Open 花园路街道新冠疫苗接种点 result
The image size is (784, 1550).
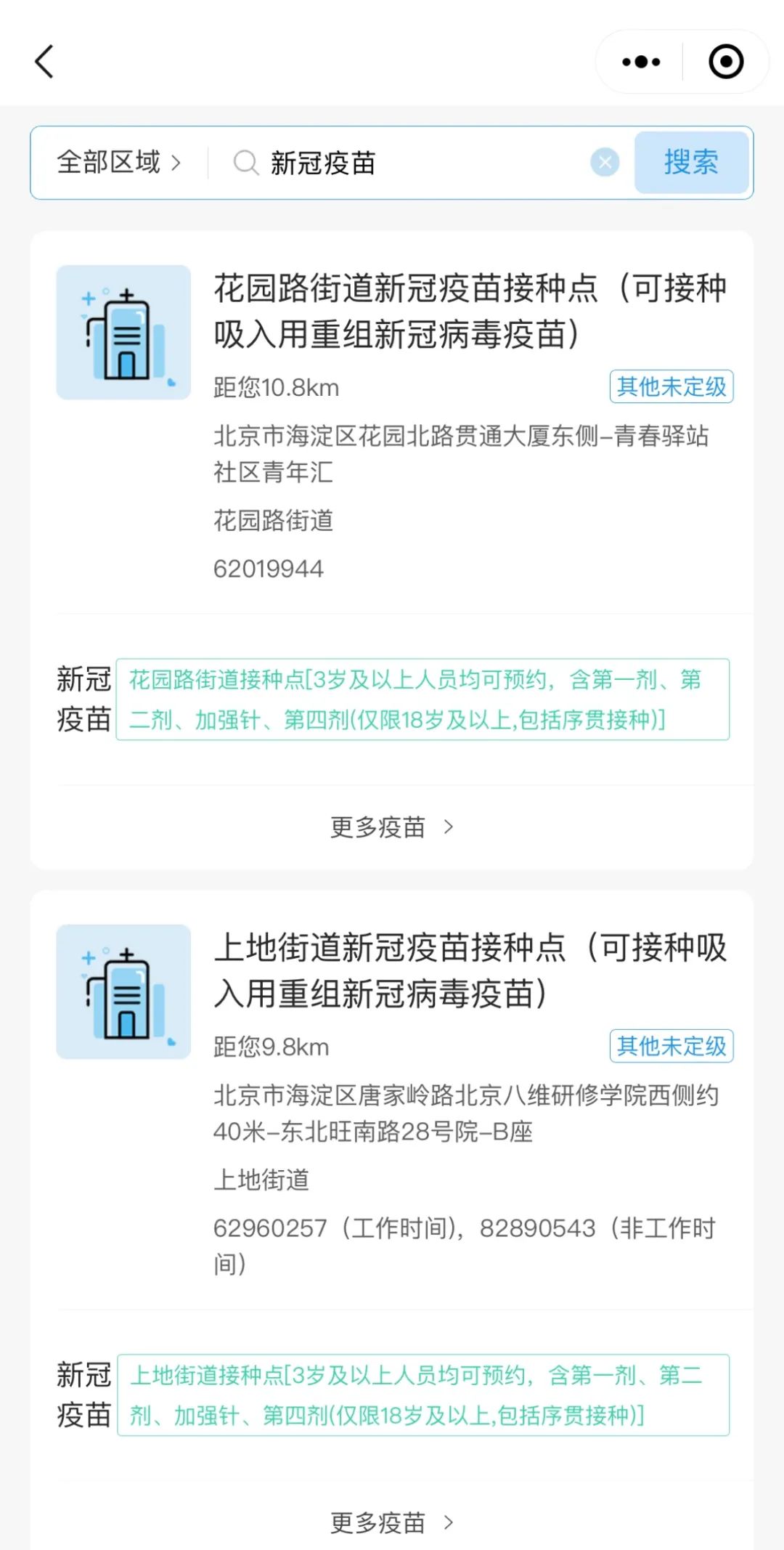[470, 311]
